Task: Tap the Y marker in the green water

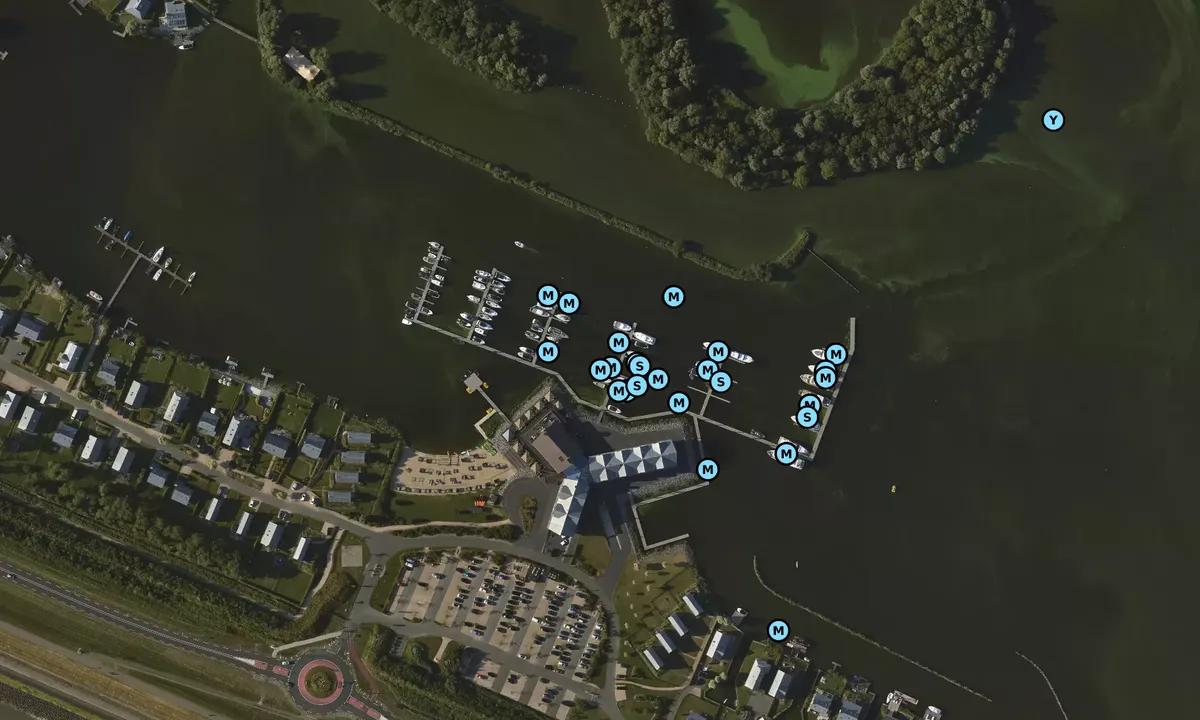Action: [x=1053, y=120]
